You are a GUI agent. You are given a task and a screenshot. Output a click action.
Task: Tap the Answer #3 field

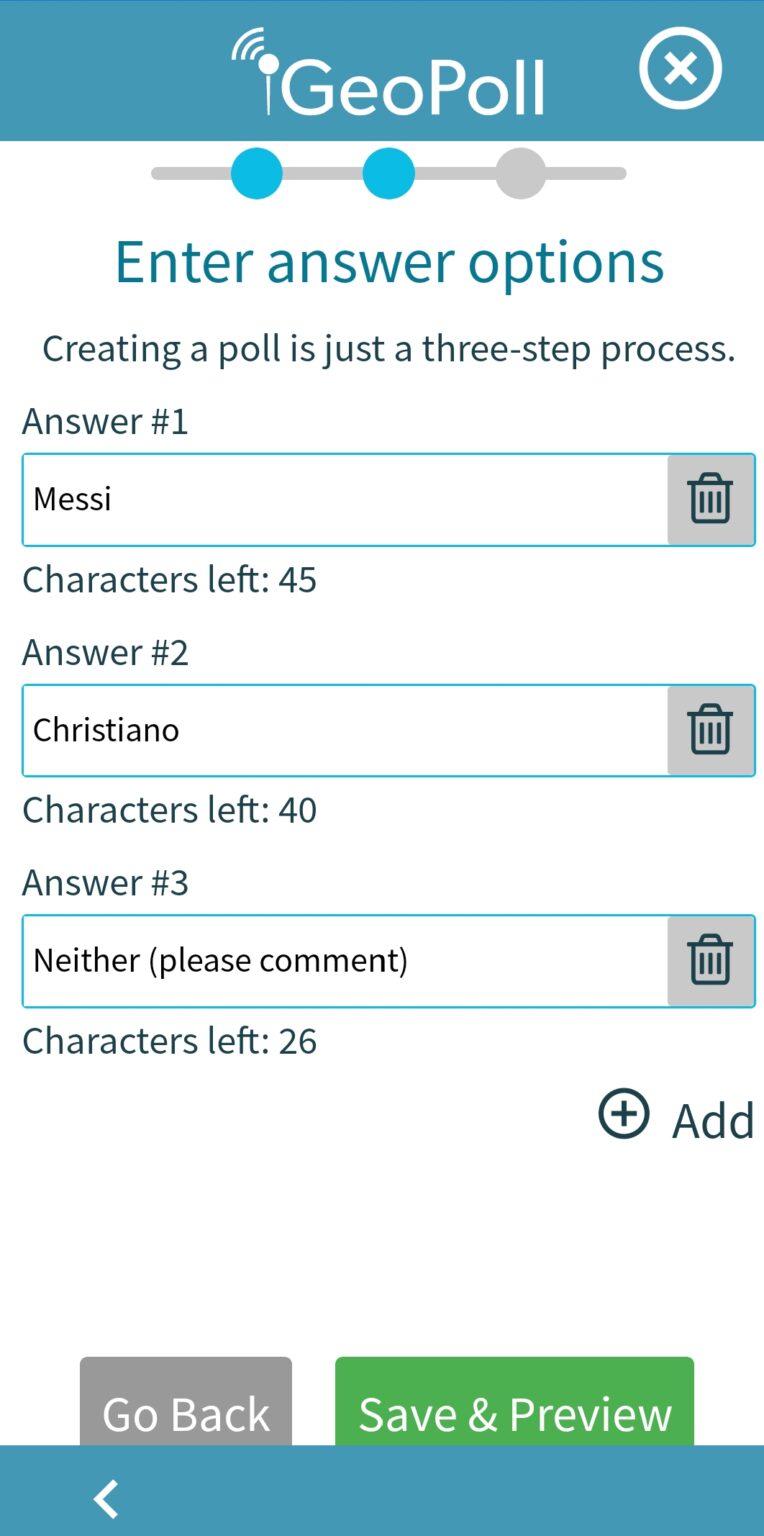pos(345,961)
